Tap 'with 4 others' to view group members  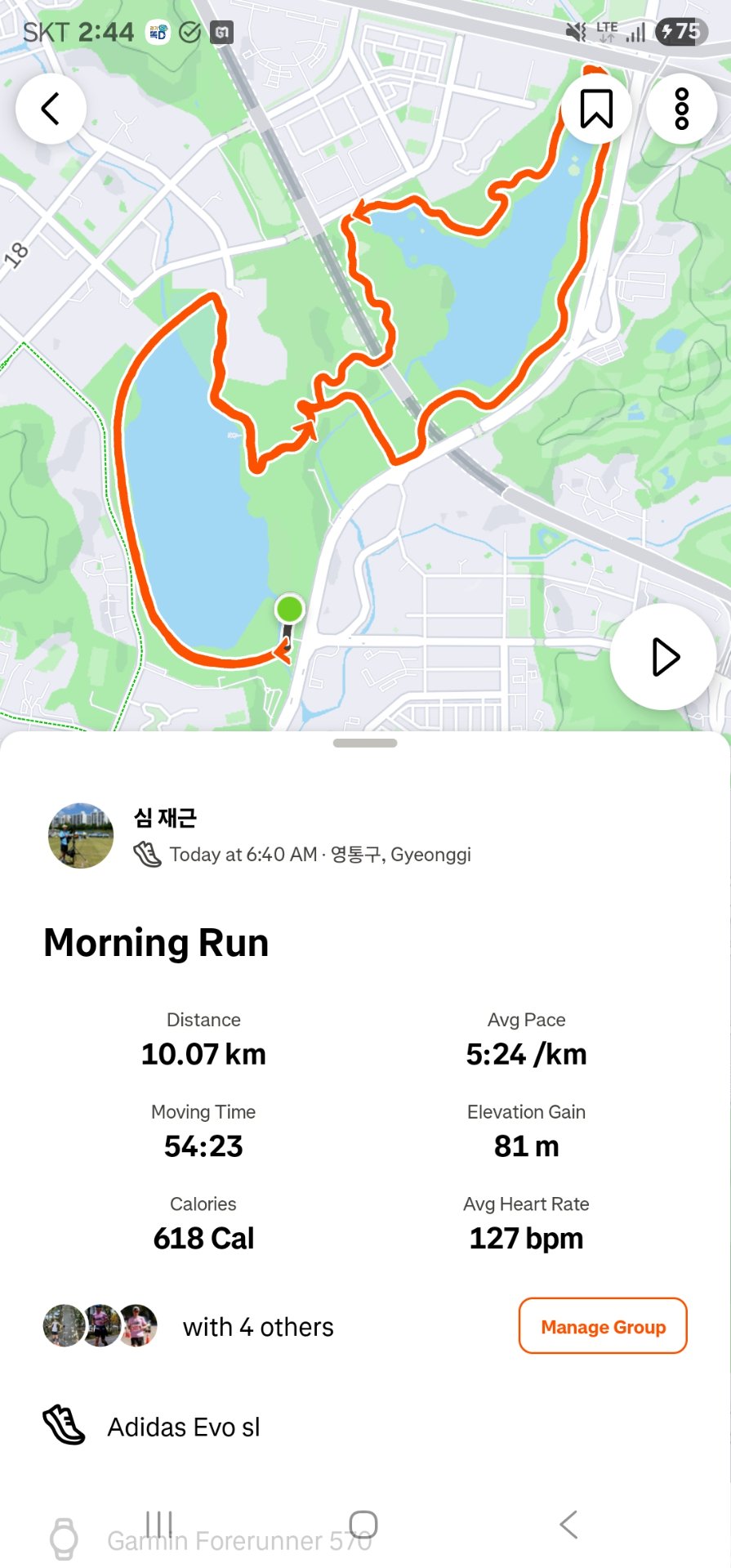258,1327
